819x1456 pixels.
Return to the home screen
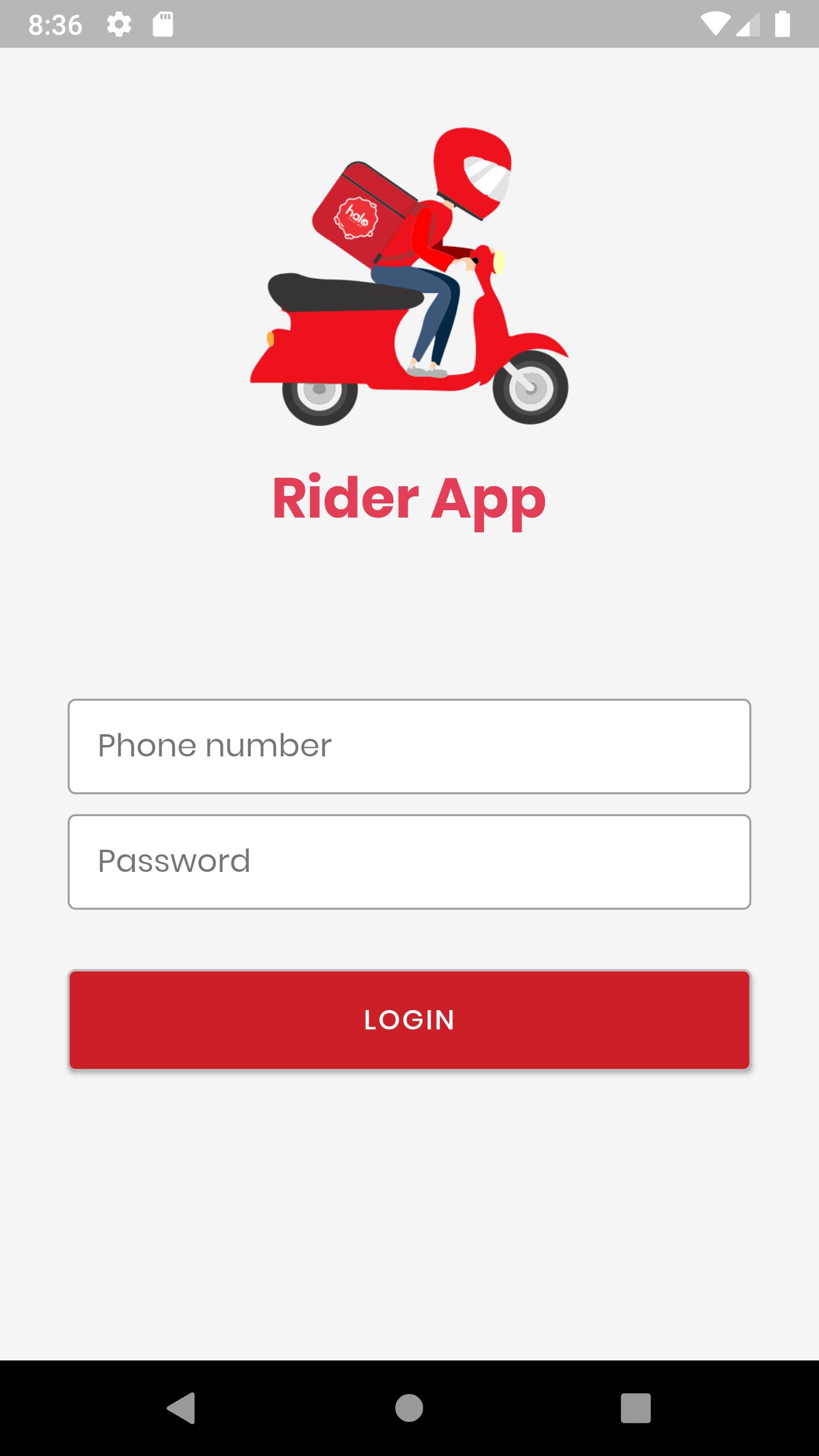[x=409, y=1408]
